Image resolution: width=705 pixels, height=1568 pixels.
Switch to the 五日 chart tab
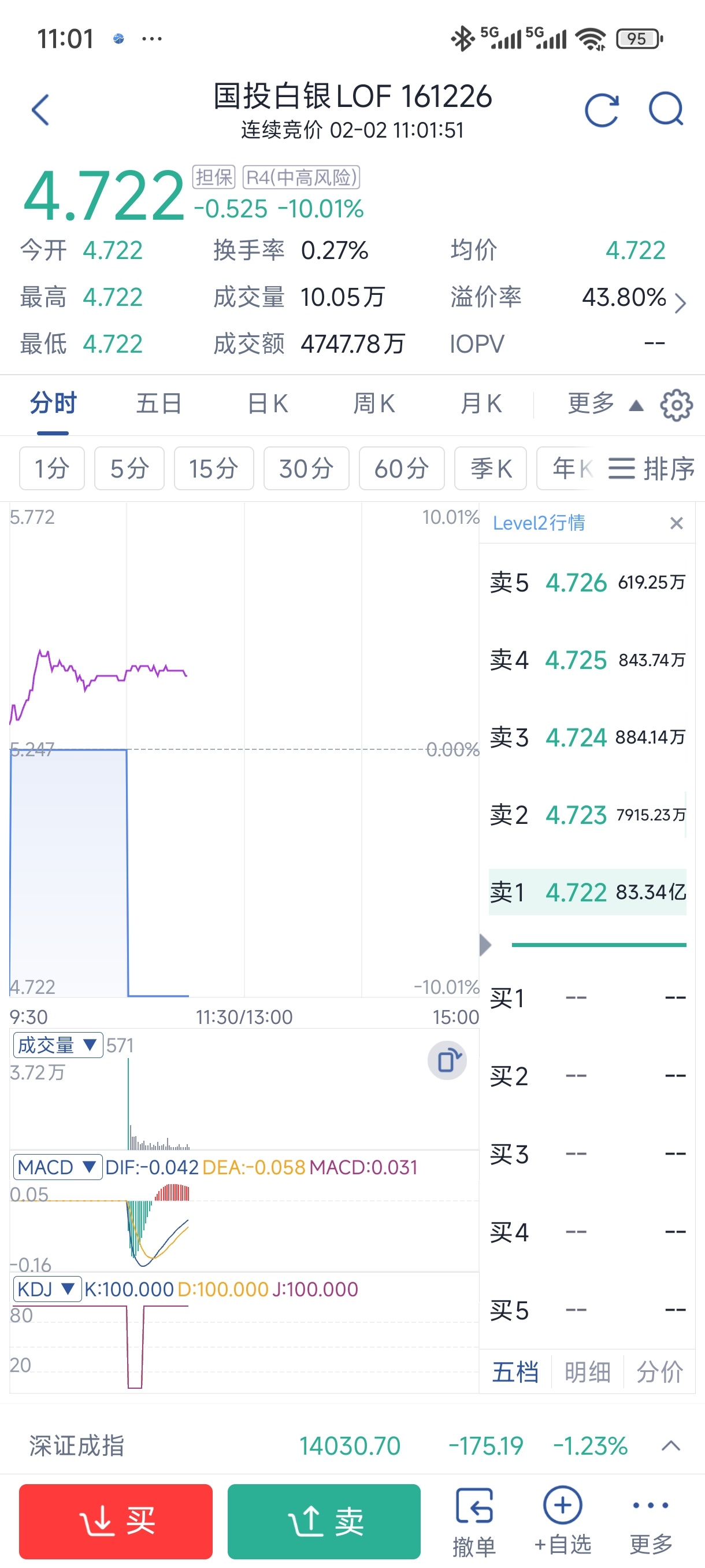159,404
